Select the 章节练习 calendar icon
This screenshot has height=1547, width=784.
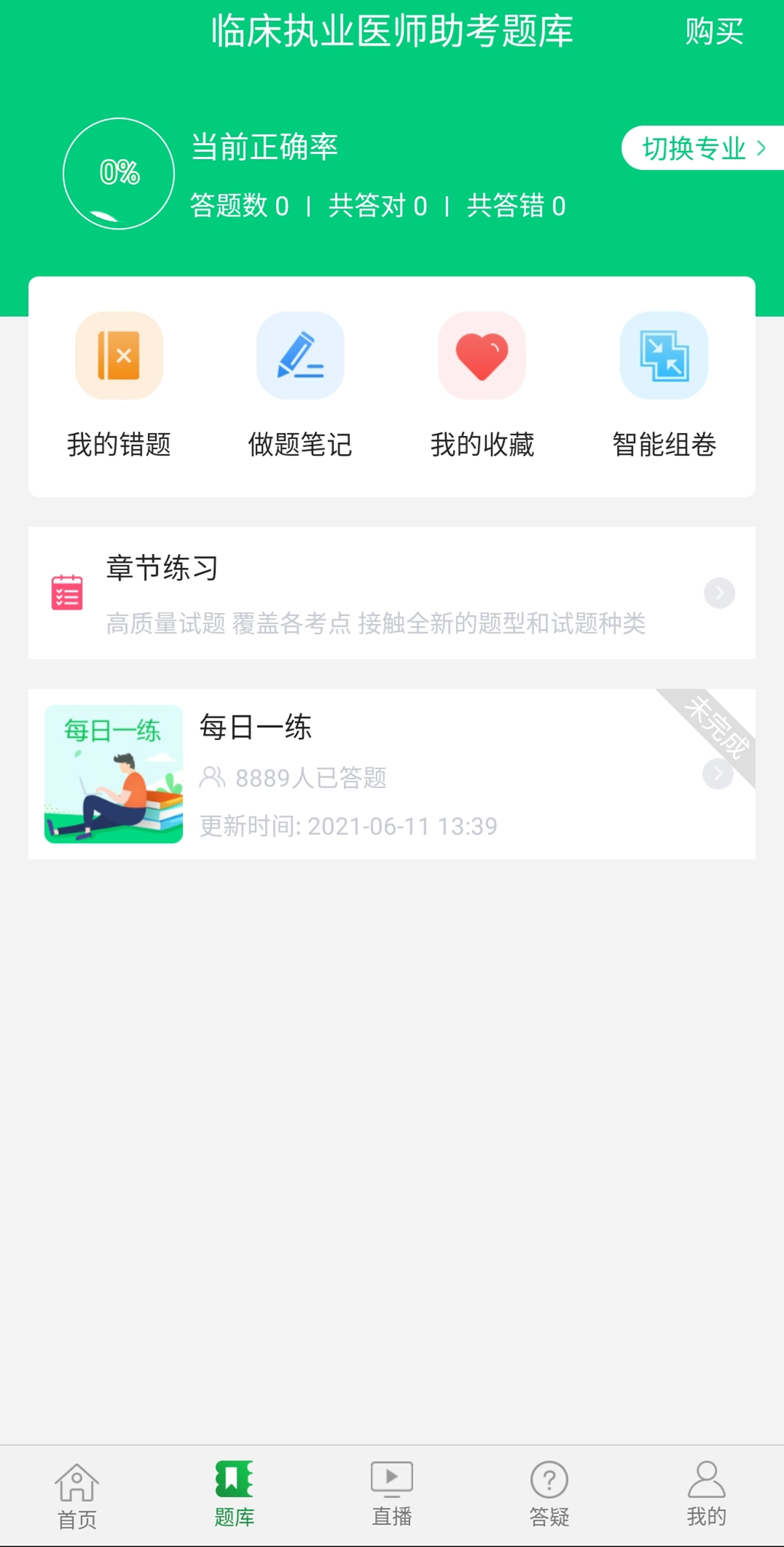(x=66, y=593)
